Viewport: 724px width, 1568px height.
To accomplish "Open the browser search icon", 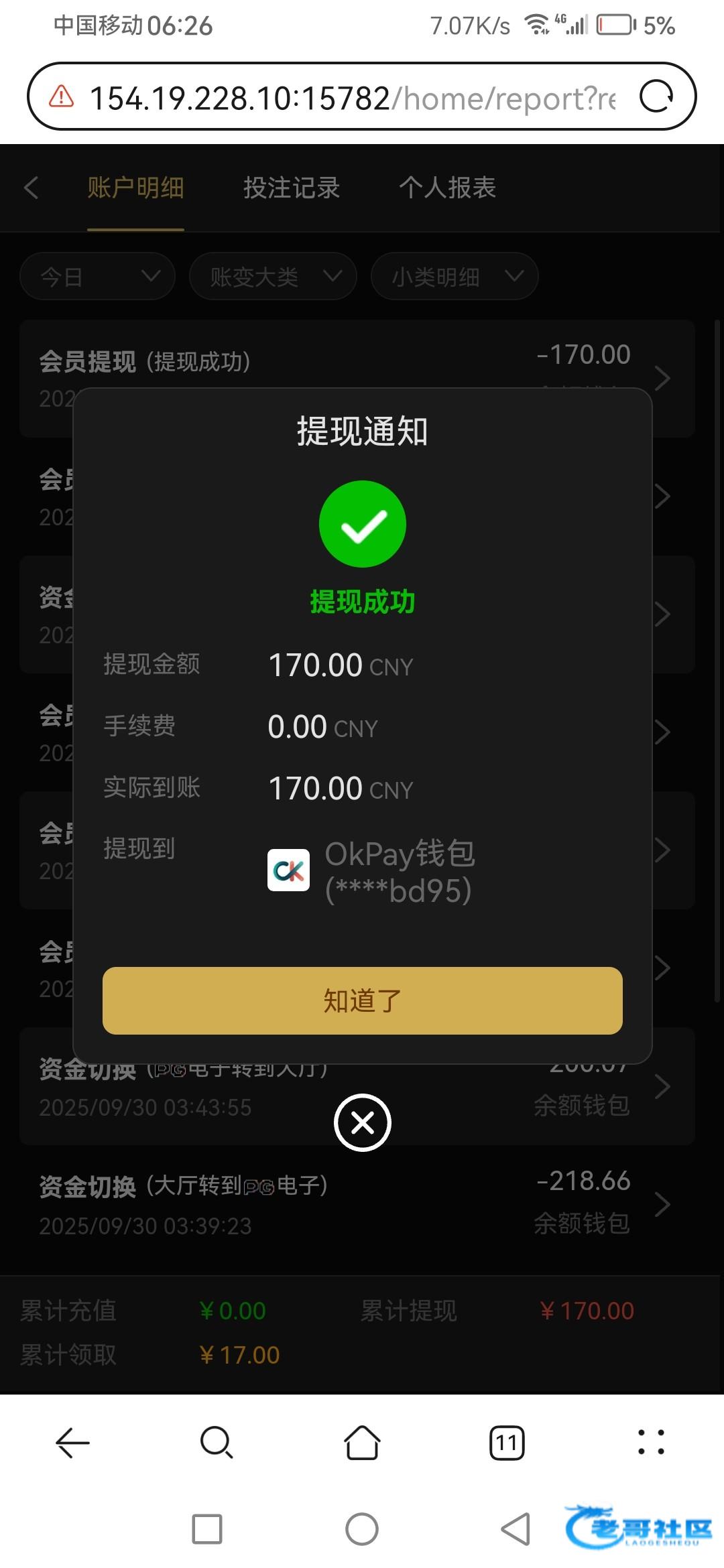I will [x=217, y=1442].
